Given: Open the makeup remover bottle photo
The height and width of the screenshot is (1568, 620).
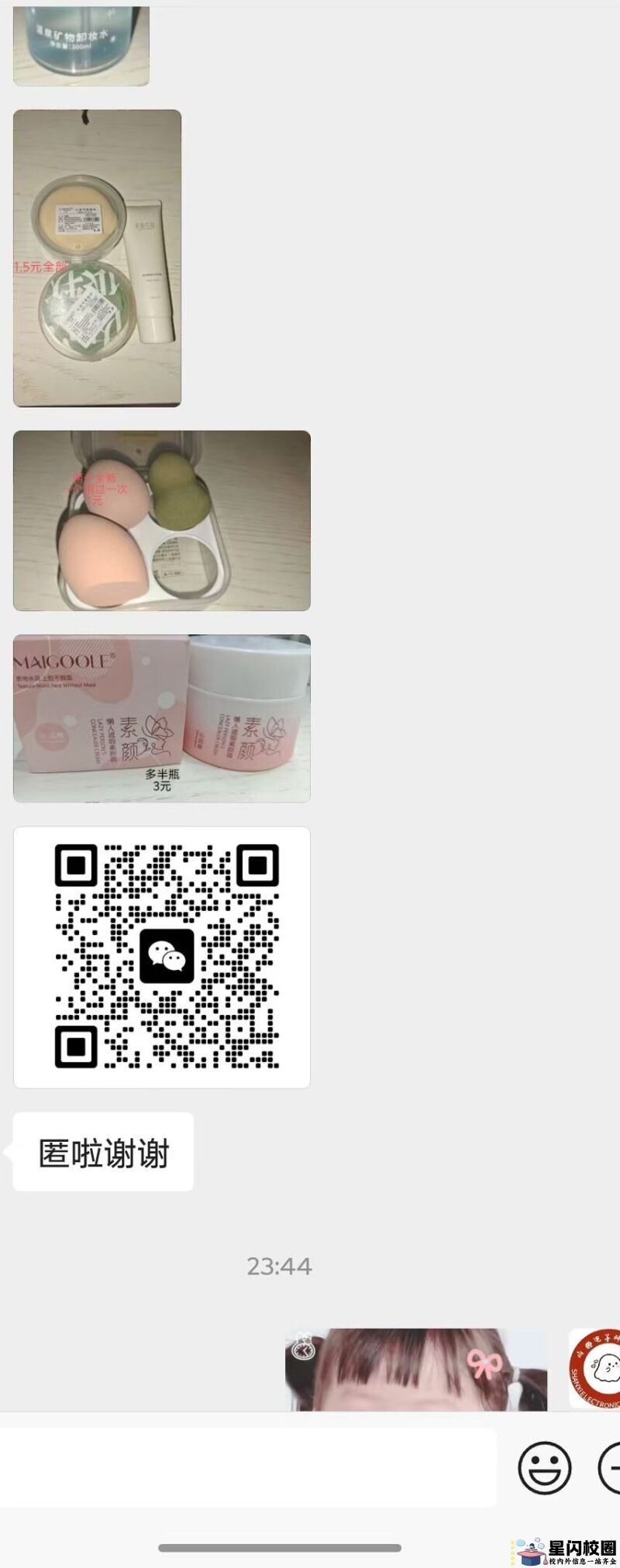Looking at the screenshot, I should click(x=81, y=45).
